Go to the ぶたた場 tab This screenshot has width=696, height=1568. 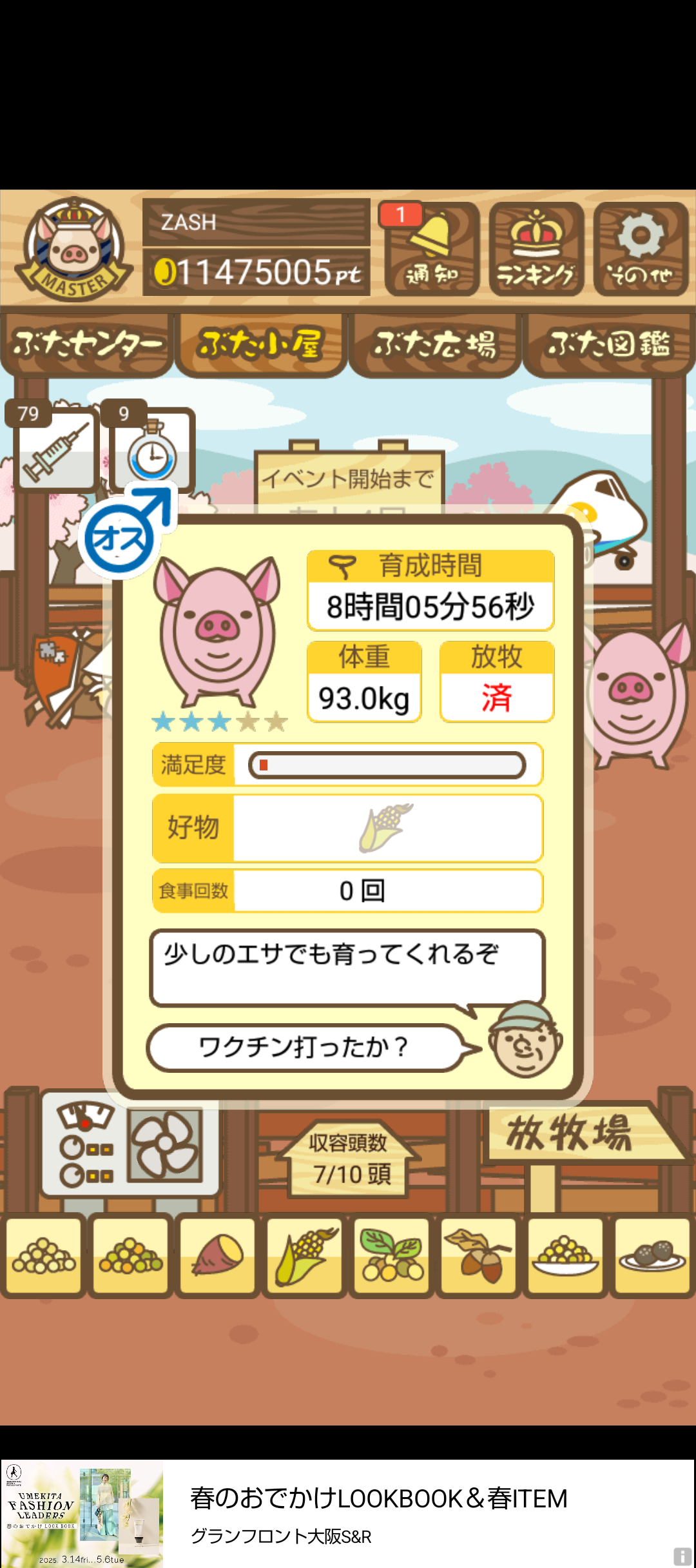click(435, 344)
